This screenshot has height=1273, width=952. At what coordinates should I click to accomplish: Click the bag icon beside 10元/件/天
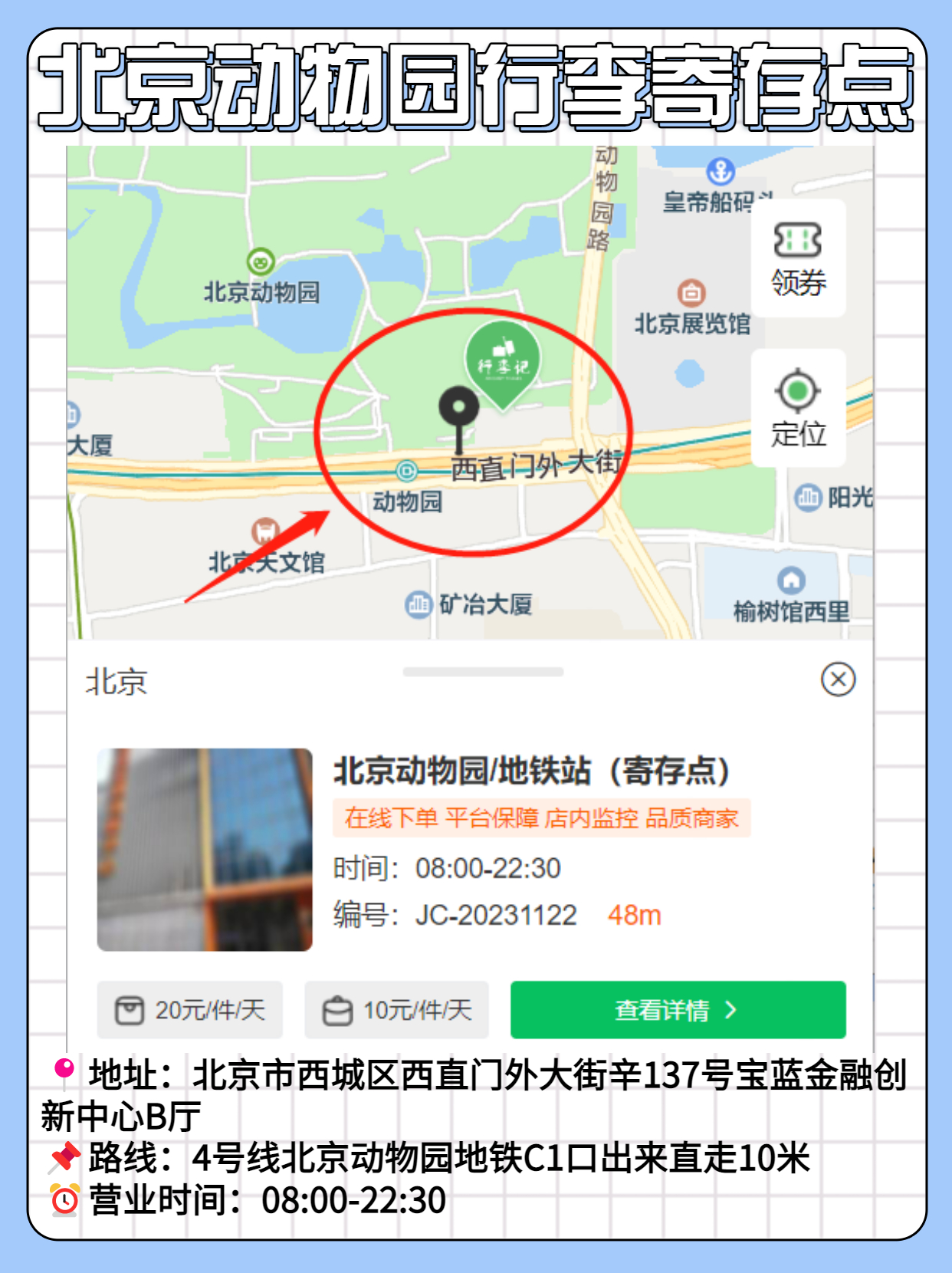[x=337, y=1011]
